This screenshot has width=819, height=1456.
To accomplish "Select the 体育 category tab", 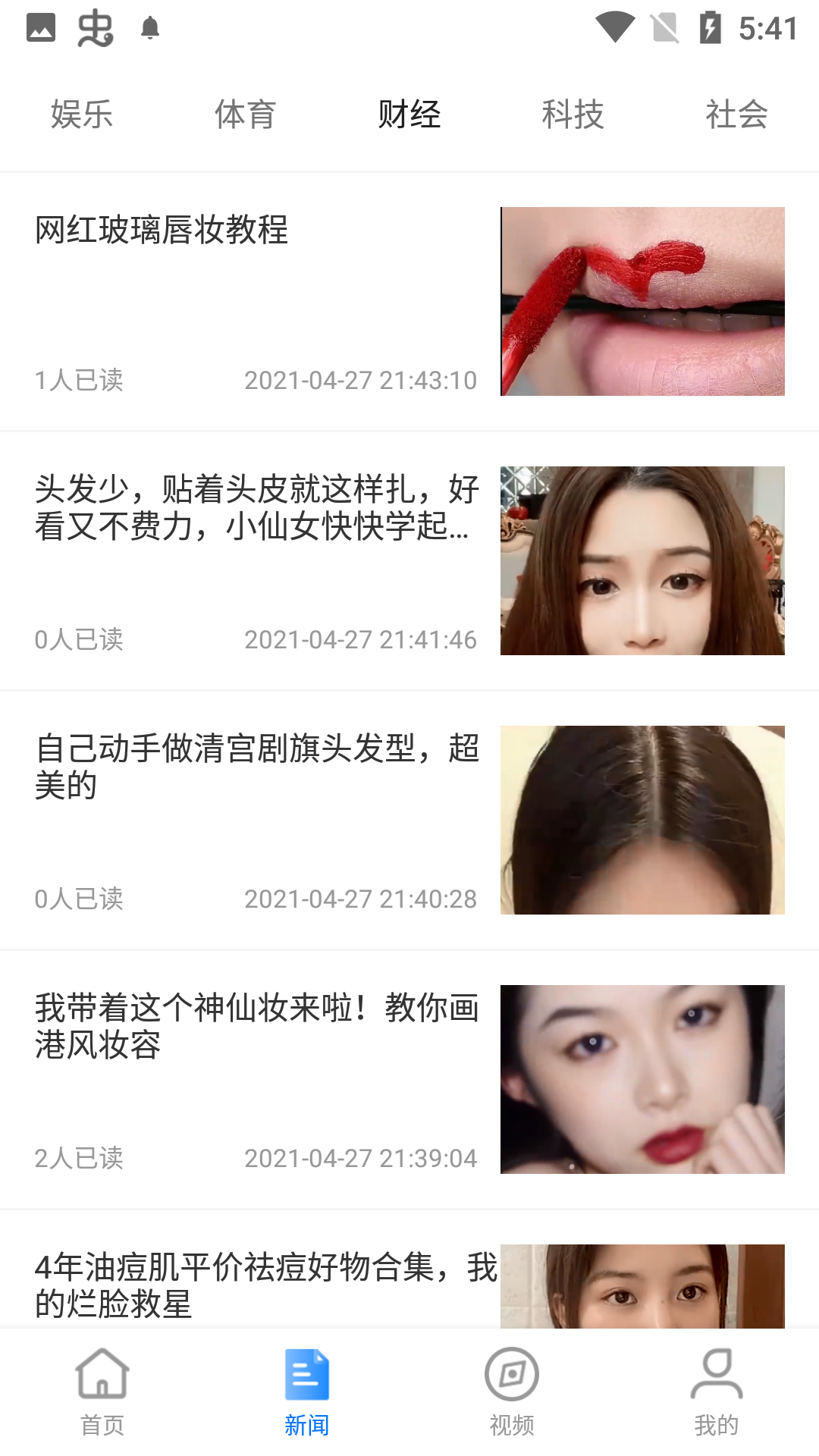I will coord(245,115).
